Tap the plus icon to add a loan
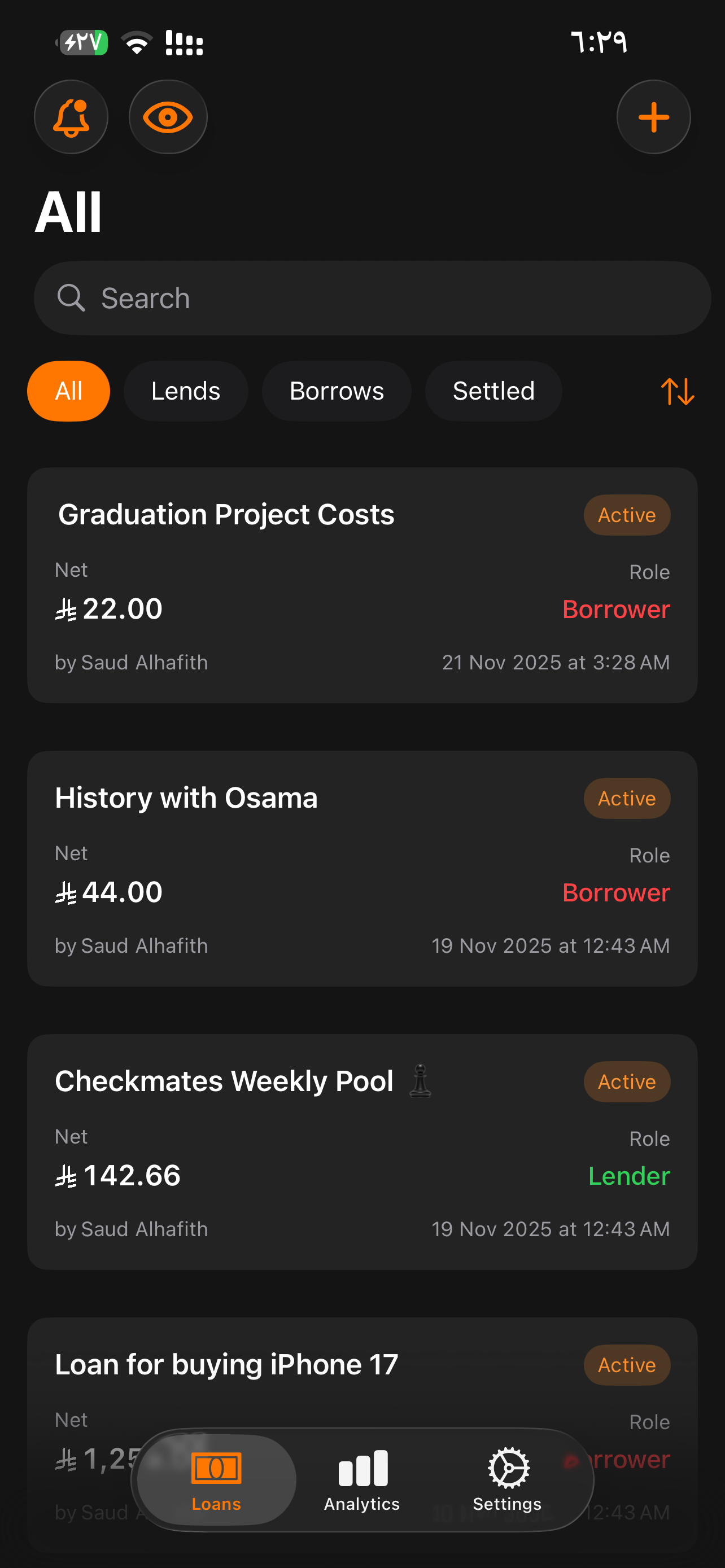 coord(653,116)
